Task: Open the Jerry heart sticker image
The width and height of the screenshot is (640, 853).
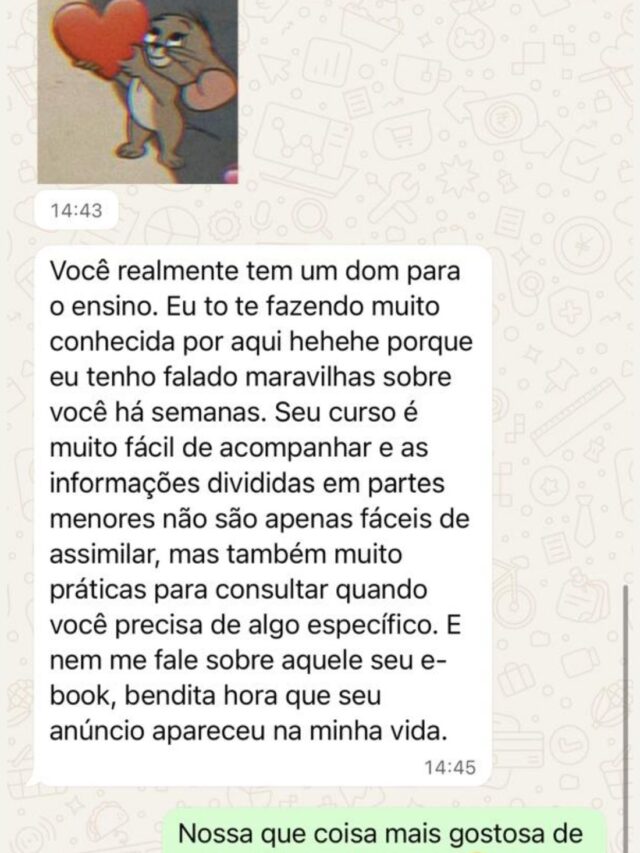Action: (137, 90)
